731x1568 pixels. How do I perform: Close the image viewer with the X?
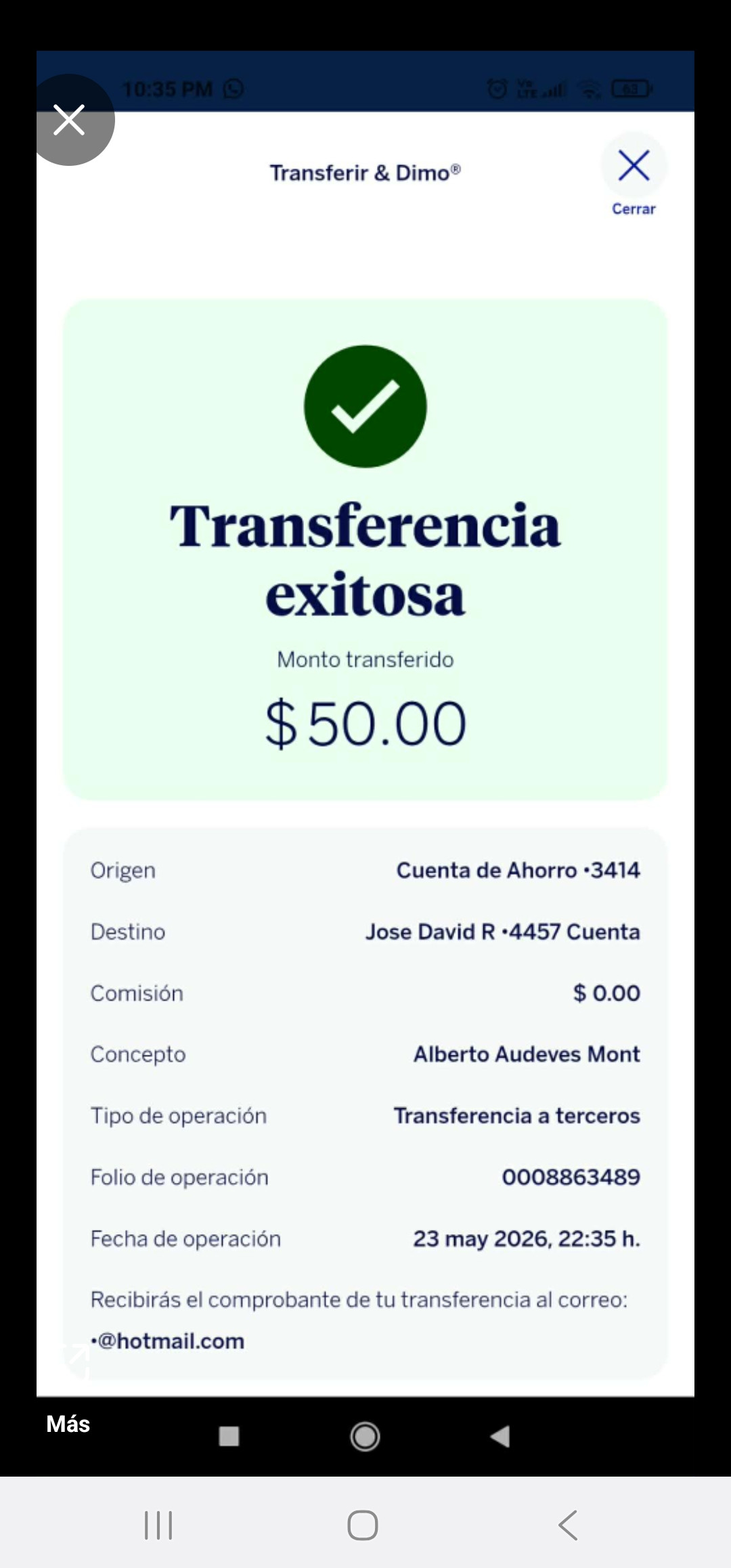point(69,120)
